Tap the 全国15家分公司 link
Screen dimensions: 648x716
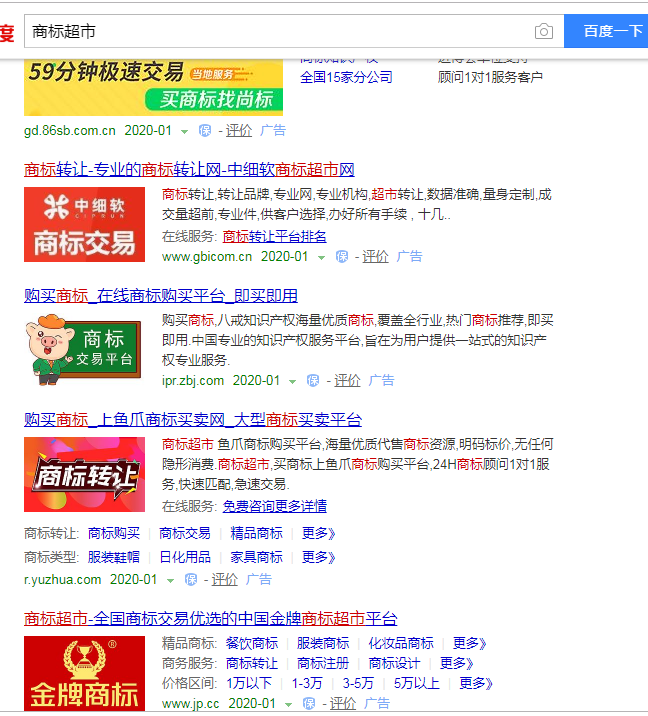coord(346,77)
